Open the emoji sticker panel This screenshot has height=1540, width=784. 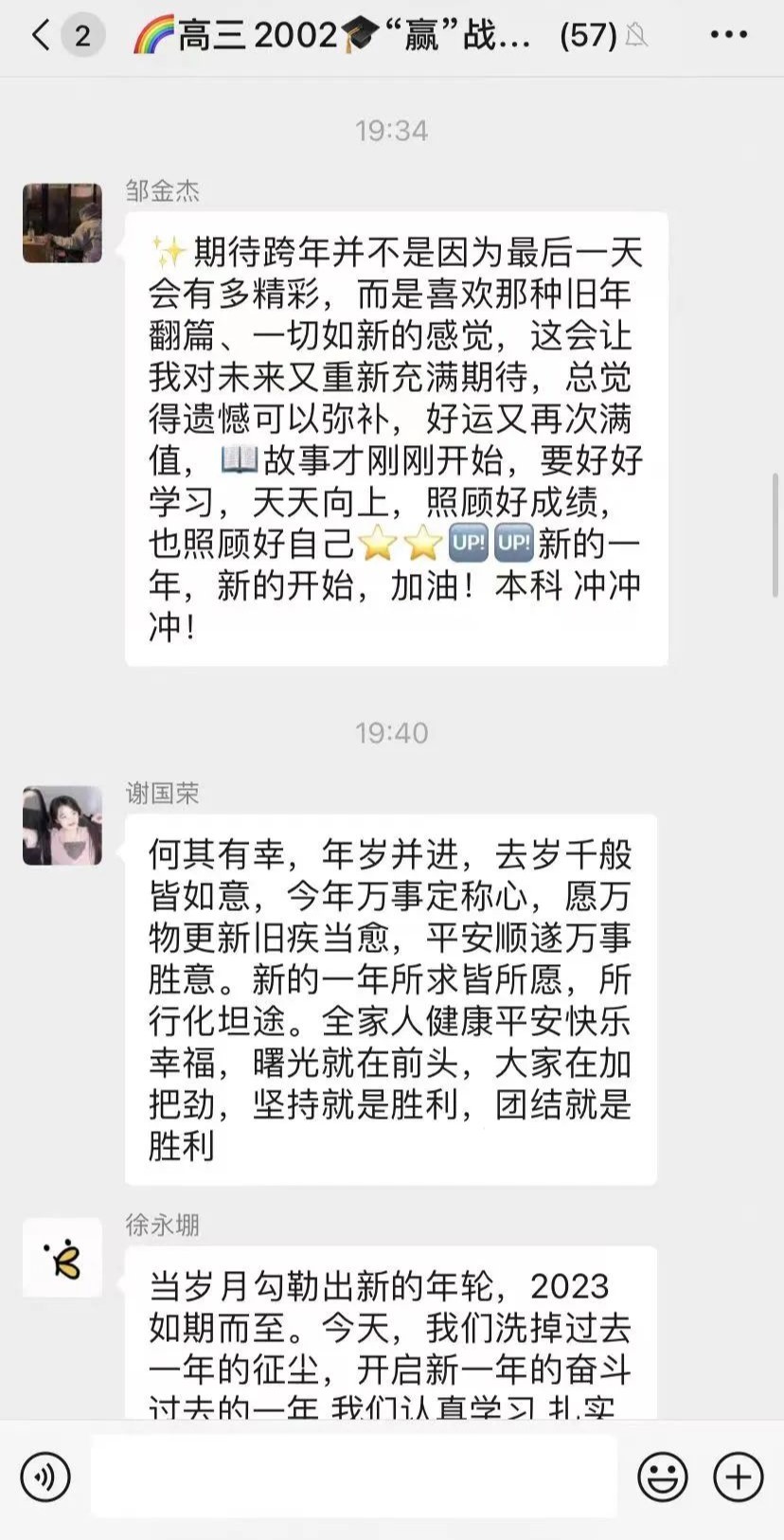pos(663,1477)
